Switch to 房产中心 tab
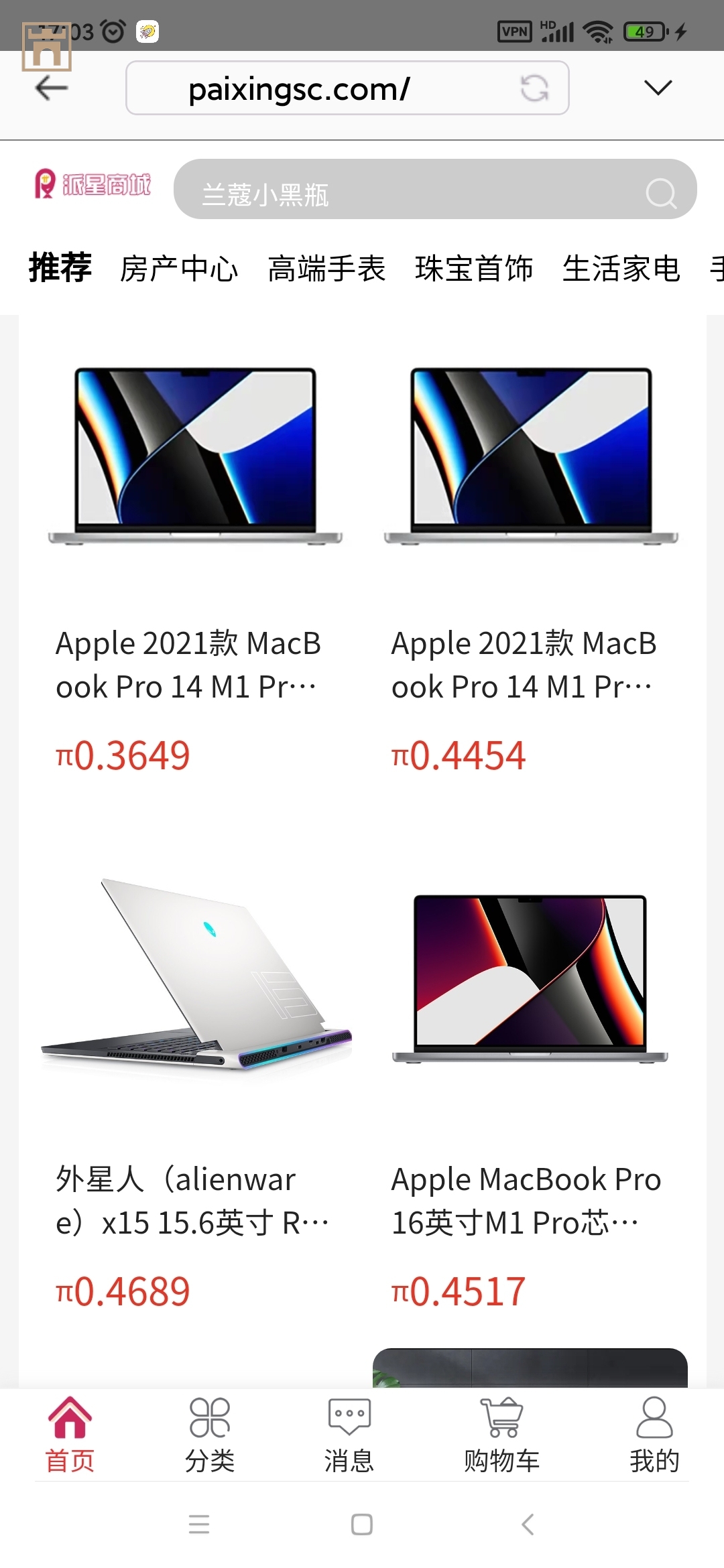724x1568 pixels. pyautogui.click(x=179, y=269)
